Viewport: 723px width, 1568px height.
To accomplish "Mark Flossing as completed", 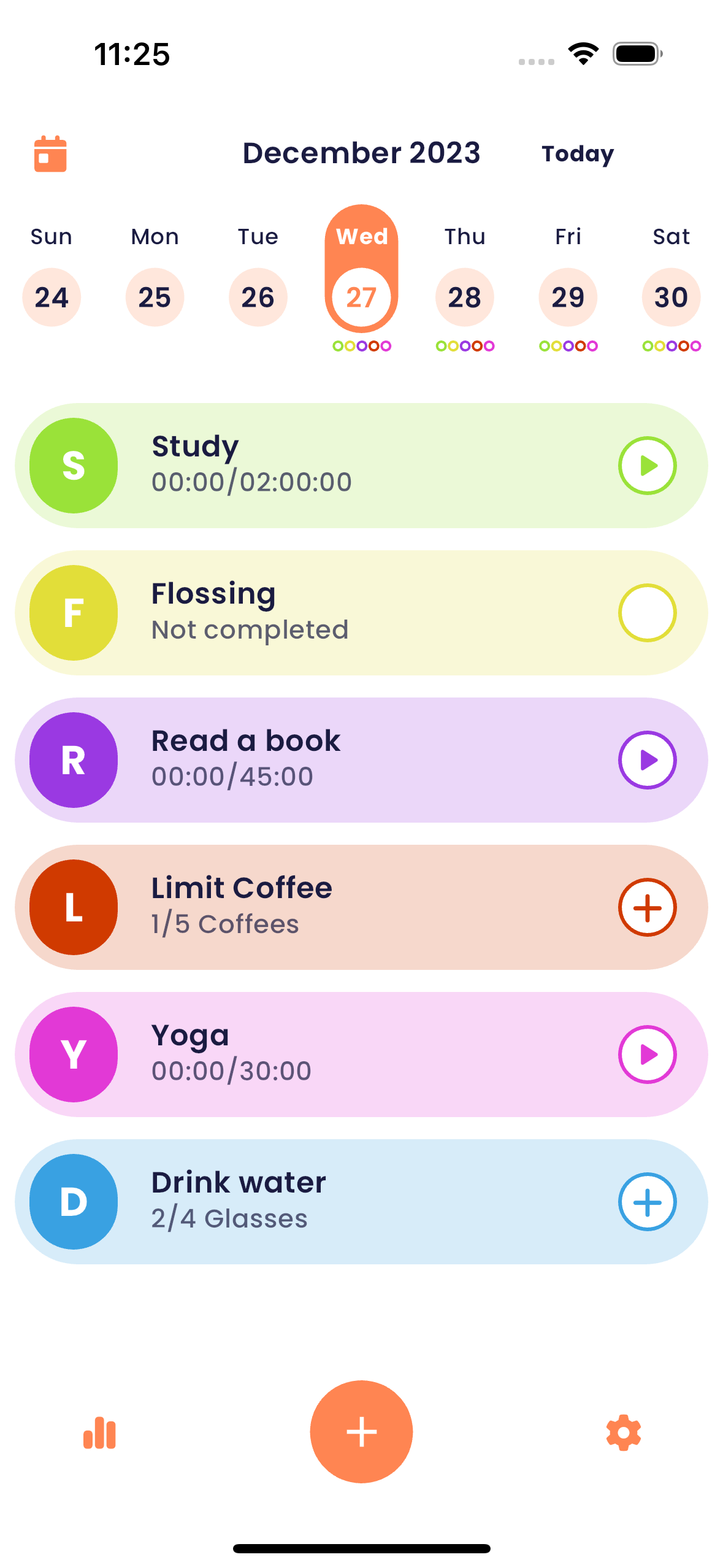I will [647, 613].
